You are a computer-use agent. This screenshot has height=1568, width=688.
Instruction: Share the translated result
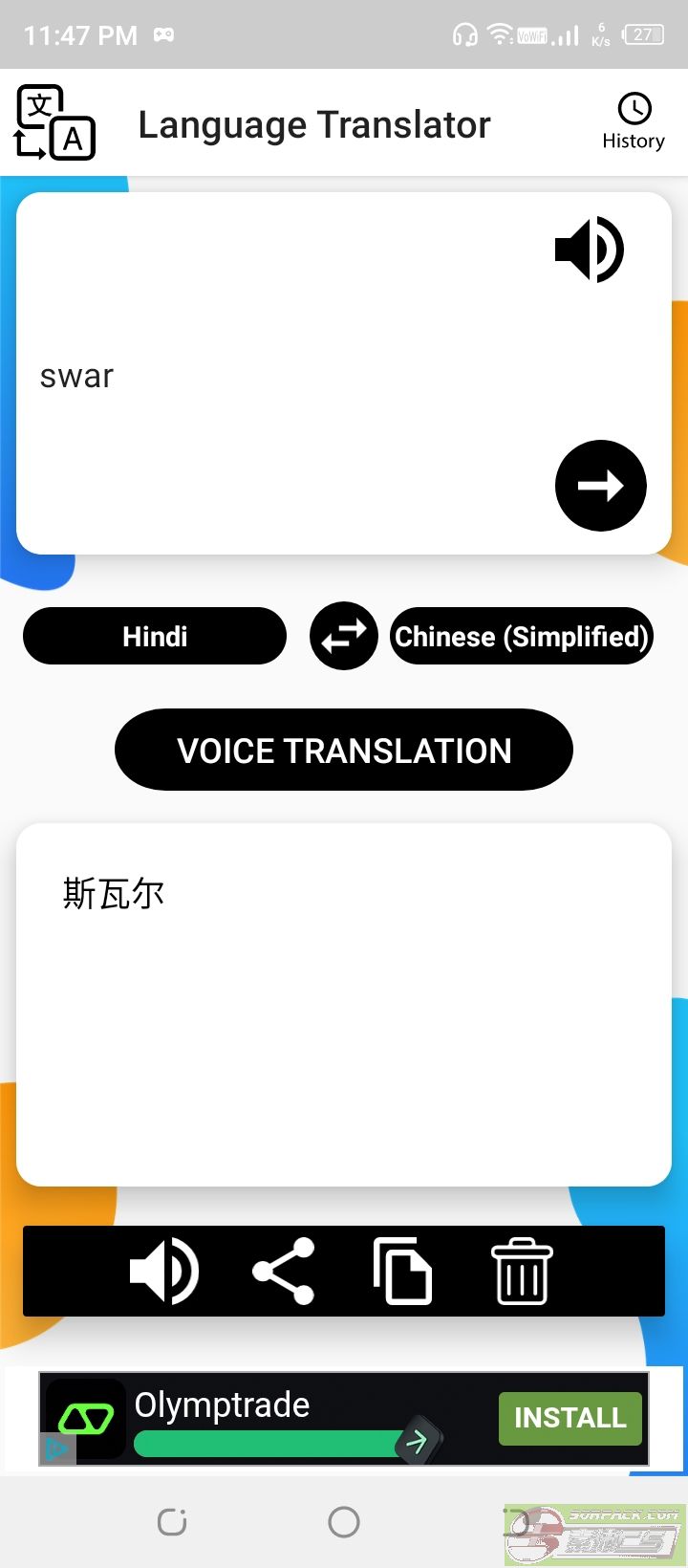pos(284,1272)
